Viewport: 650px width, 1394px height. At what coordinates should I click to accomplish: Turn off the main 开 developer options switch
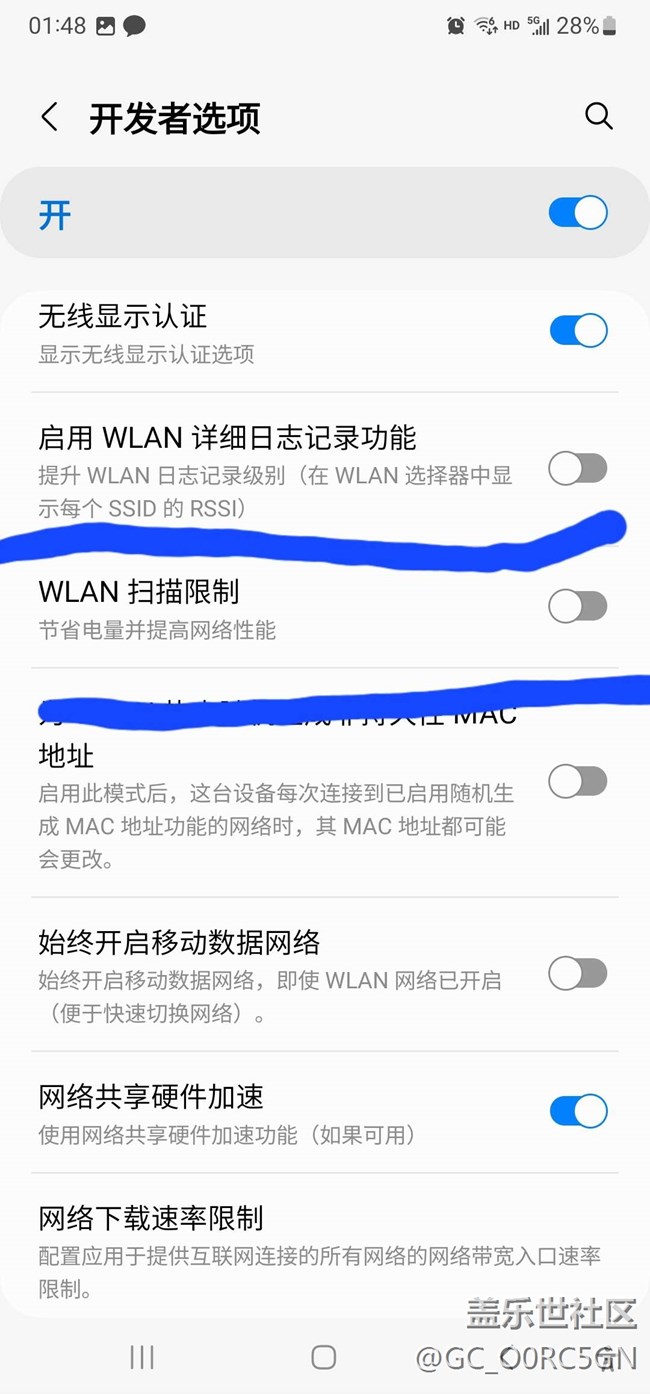[x=578, y=212]
